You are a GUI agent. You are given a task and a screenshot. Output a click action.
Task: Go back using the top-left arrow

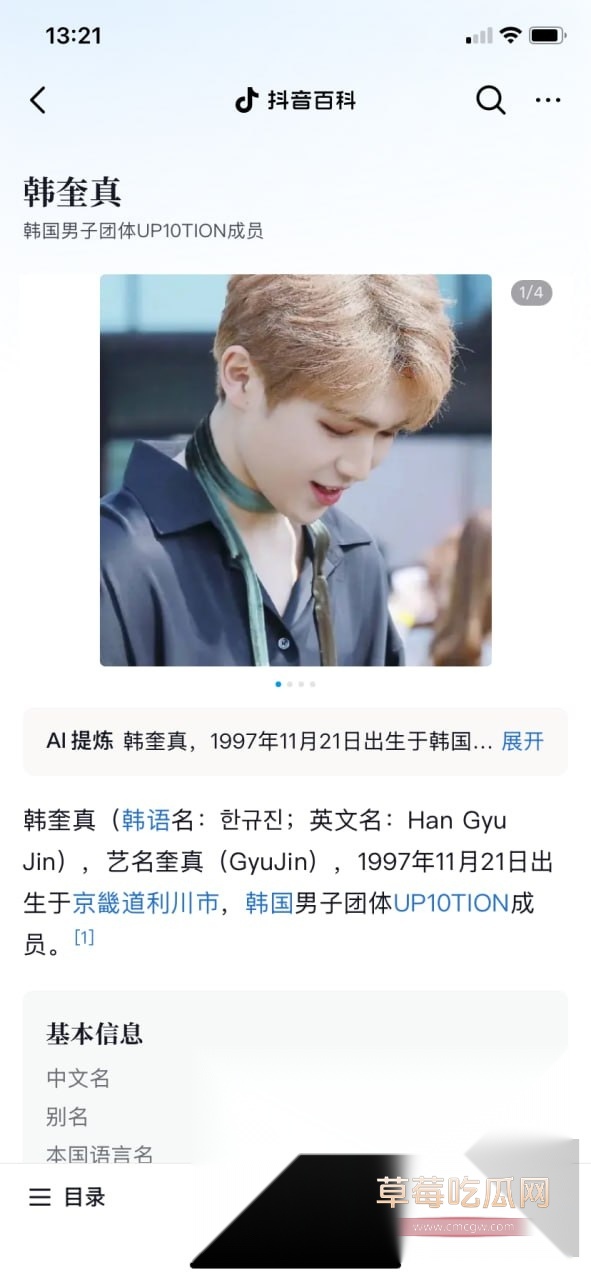coord(38,100)
